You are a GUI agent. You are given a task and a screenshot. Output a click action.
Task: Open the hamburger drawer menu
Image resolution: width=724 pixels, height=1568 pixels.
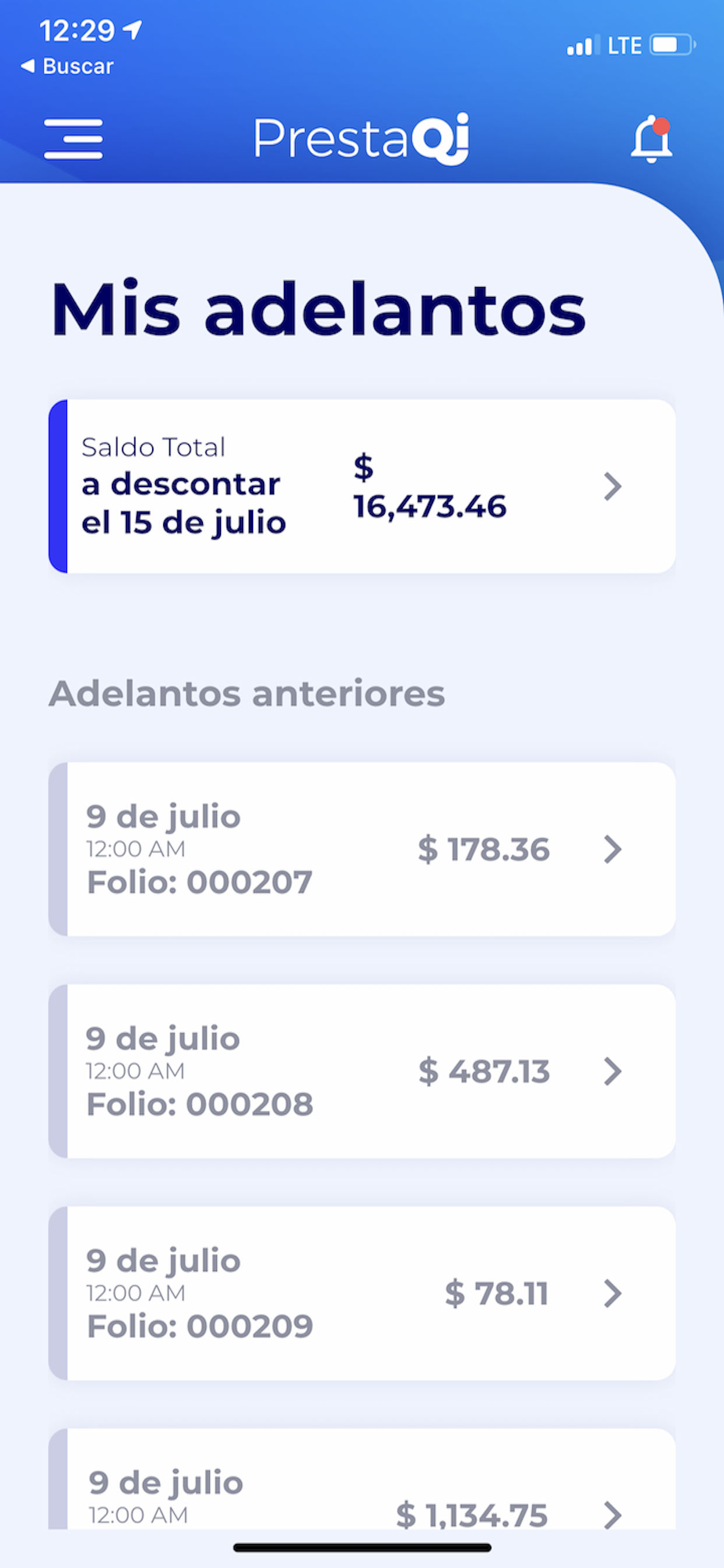pos(73,139)
